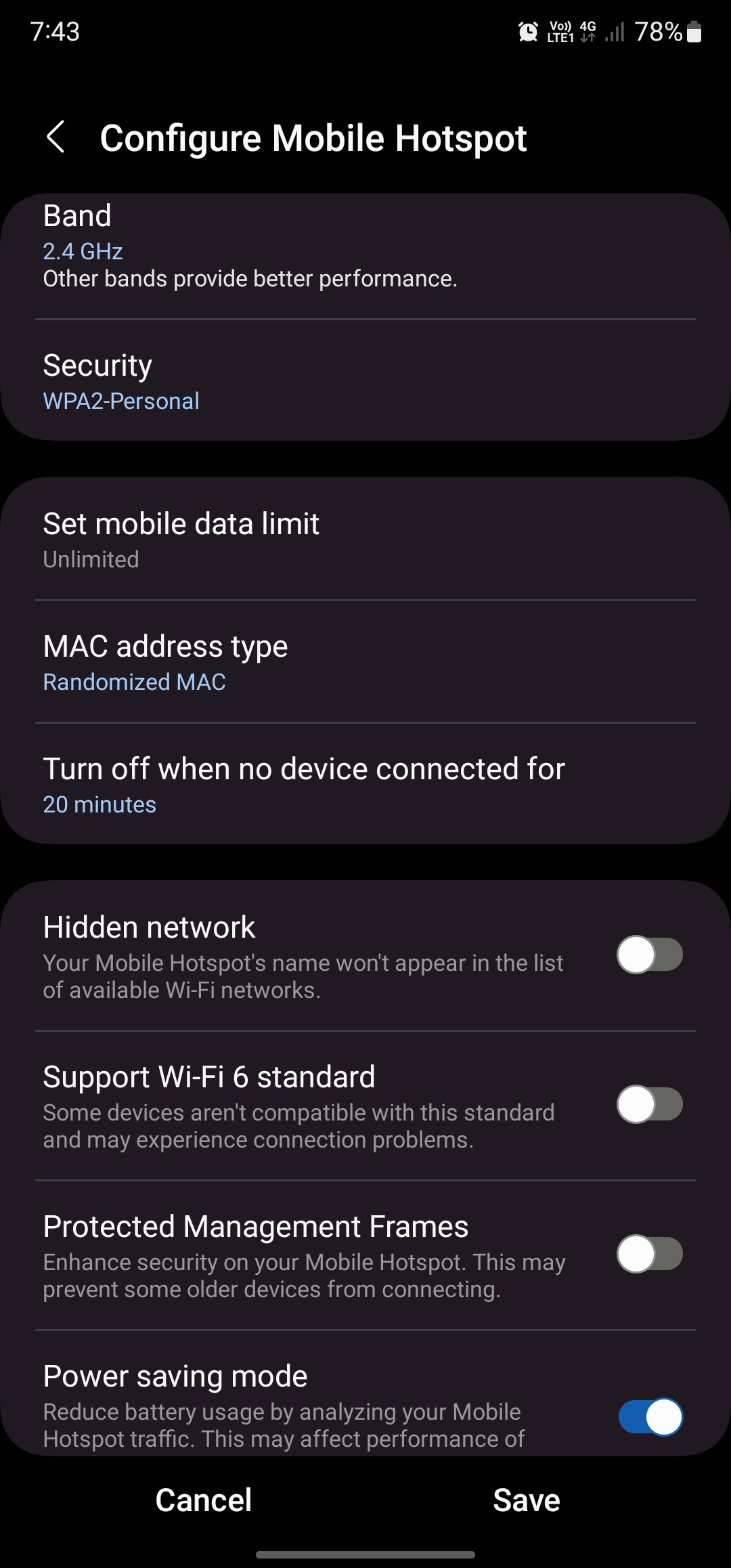Turn on Support Wi-Fi 6 standard
This screenshot has width=731, height=1568.
tap(650, 1105)
